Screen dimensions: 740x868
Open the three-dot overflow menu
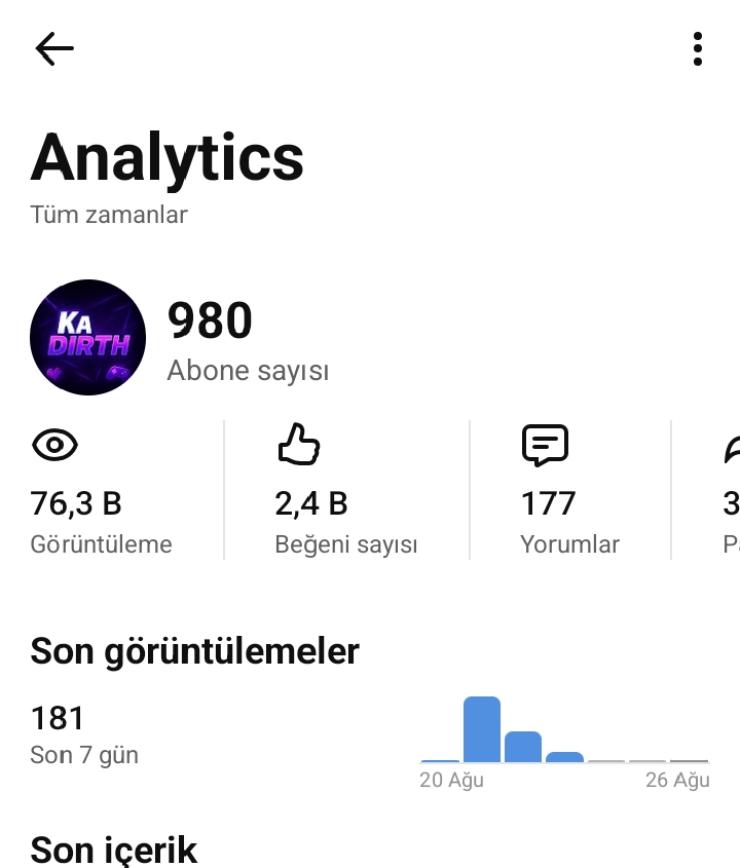[697, 48]
